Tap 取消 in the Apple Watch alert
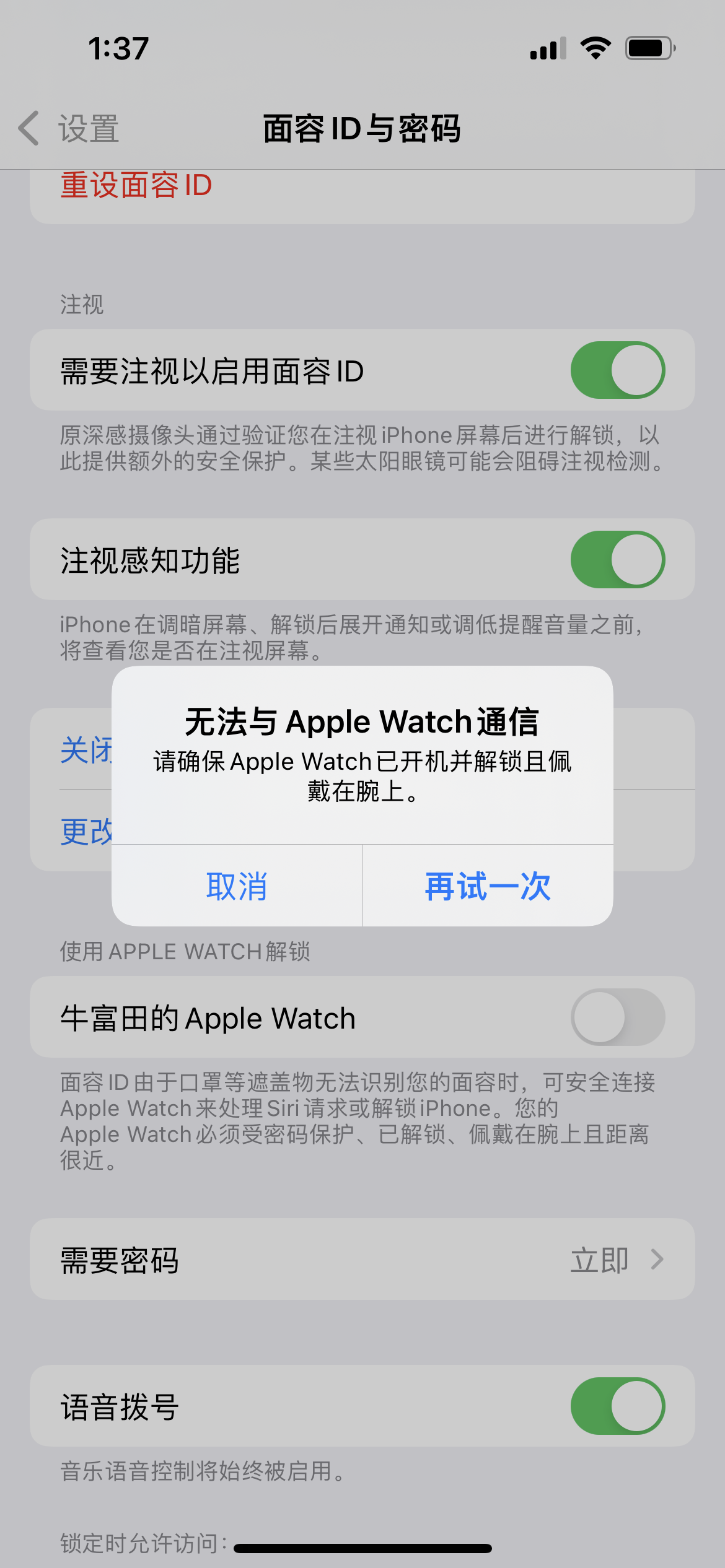 (237, 886)
